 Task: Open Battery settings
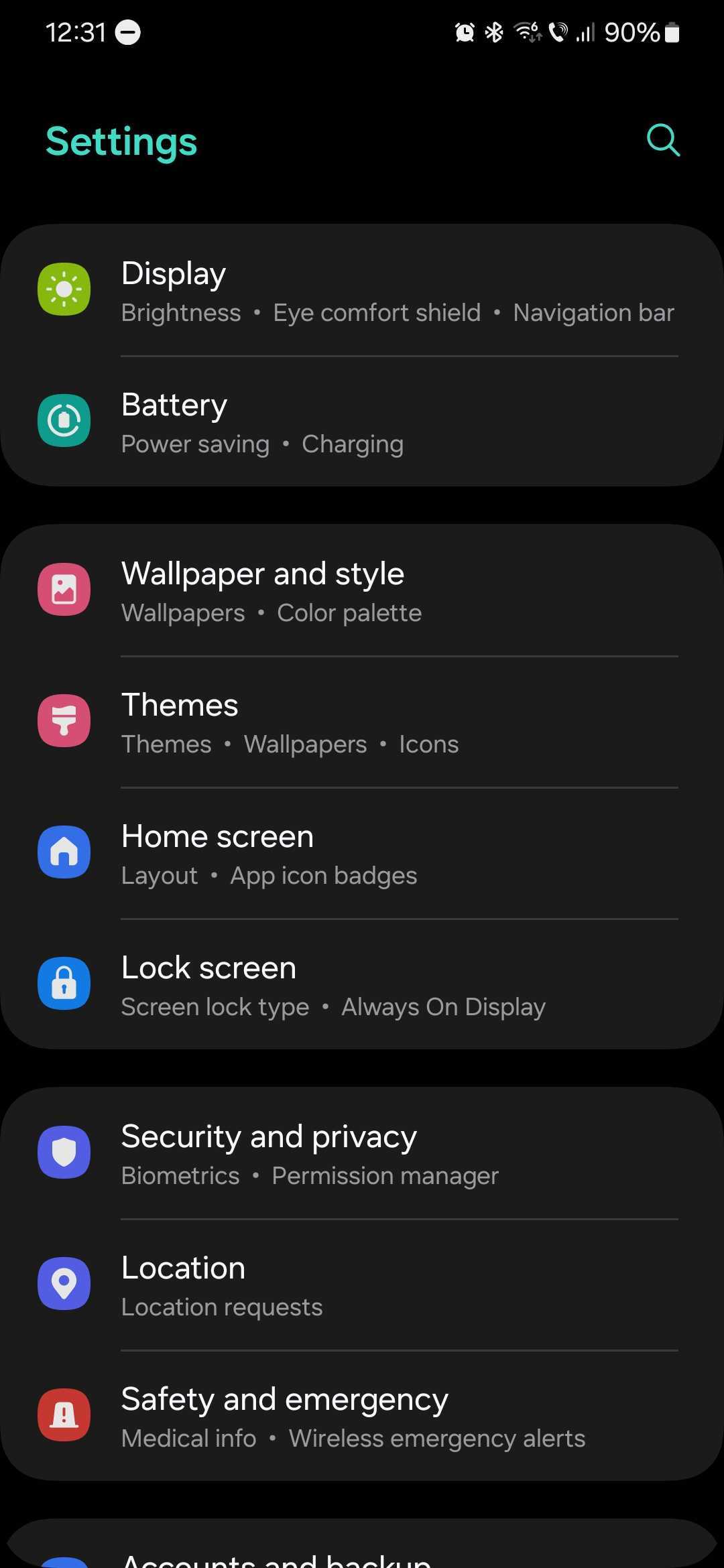(x=362, y=422)
